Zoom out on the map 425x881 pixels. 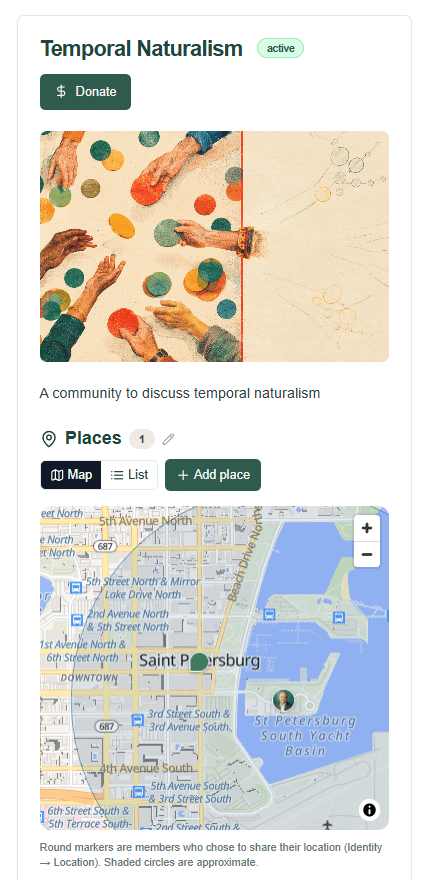[x=367, y=555]
